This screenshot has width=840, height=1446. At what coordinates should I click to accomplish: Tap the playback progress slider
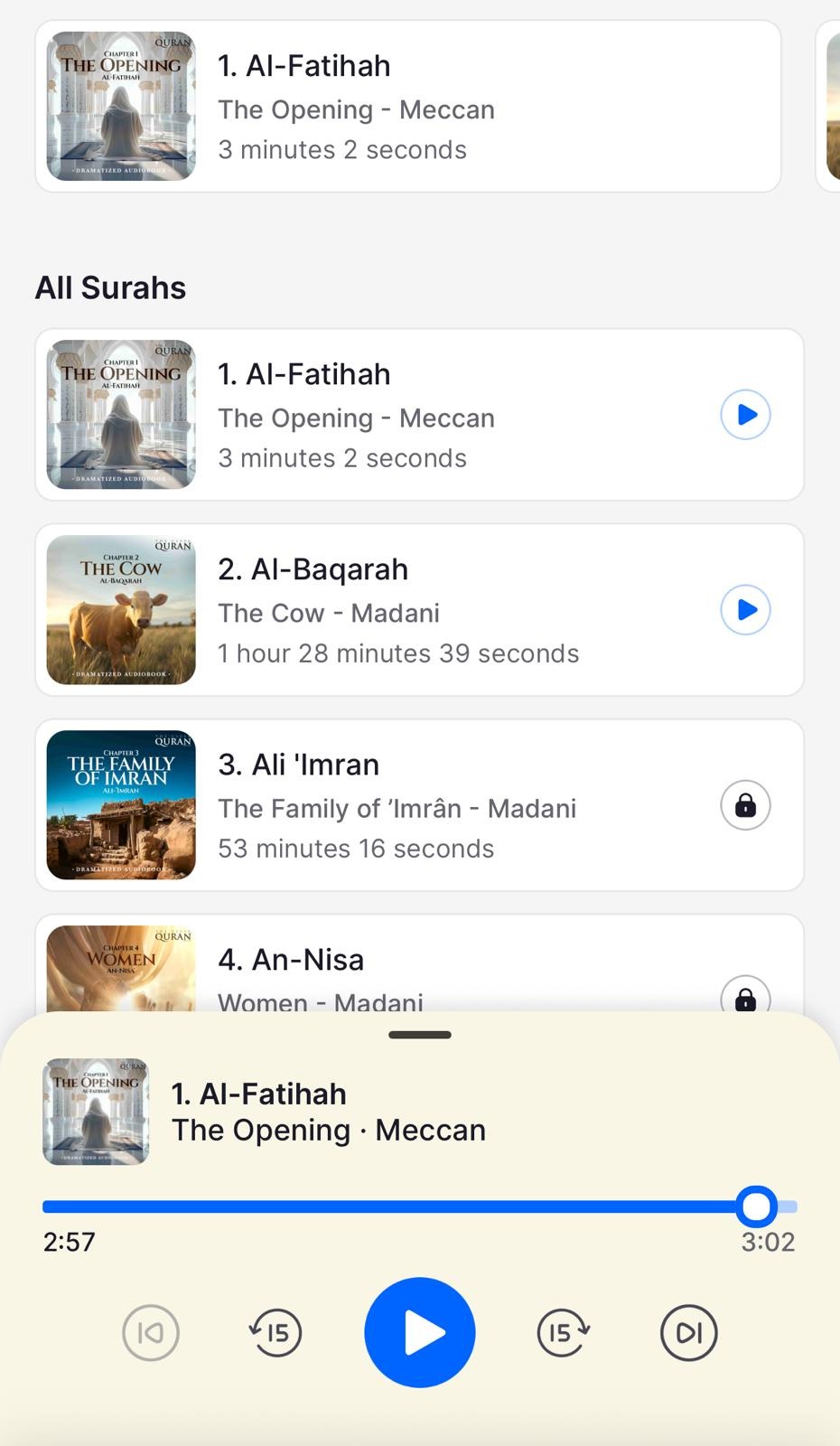(397, 1207)
